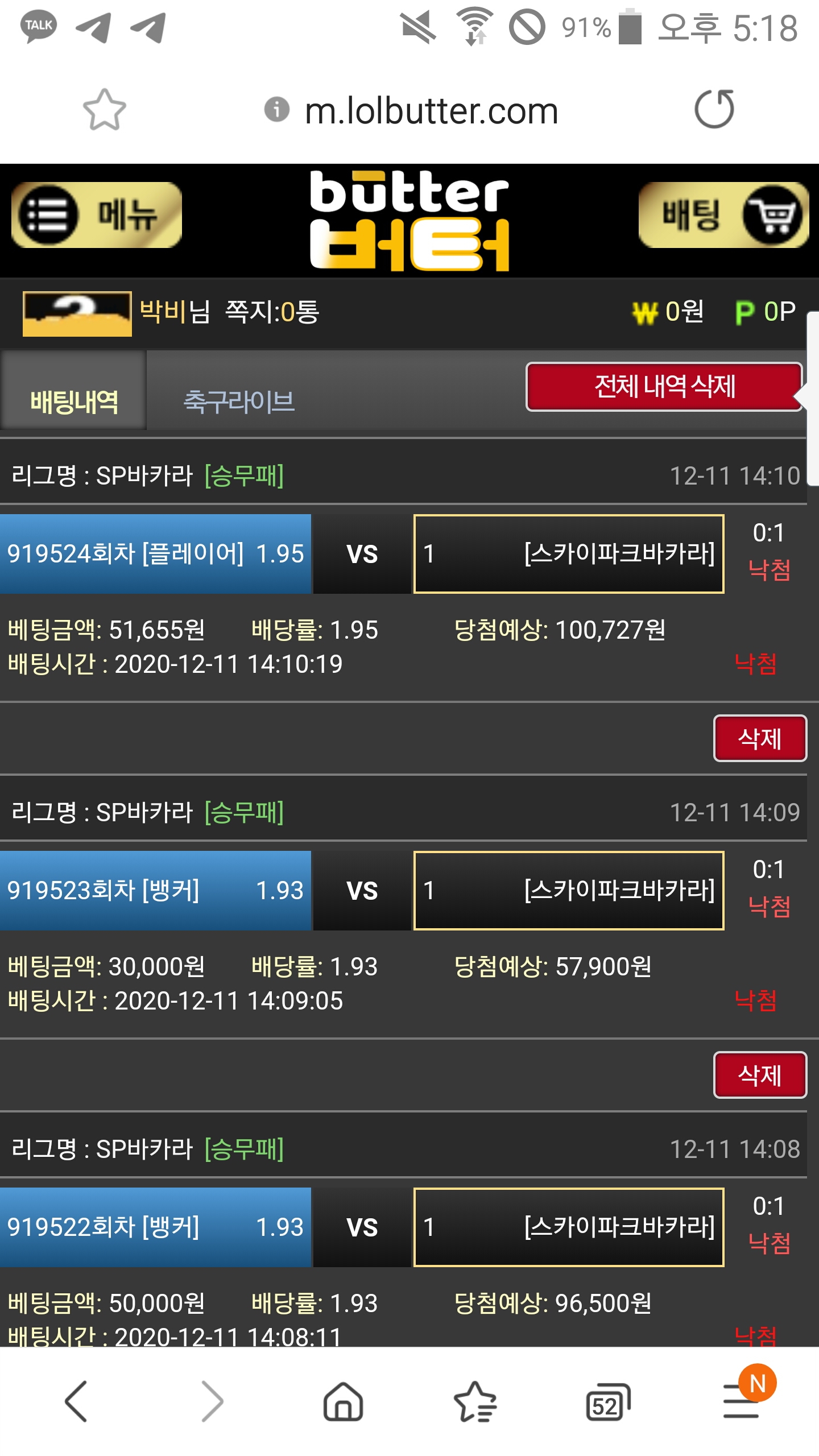Open the browser overflow menu
819x1456 pixels.
click(741, 1401)
